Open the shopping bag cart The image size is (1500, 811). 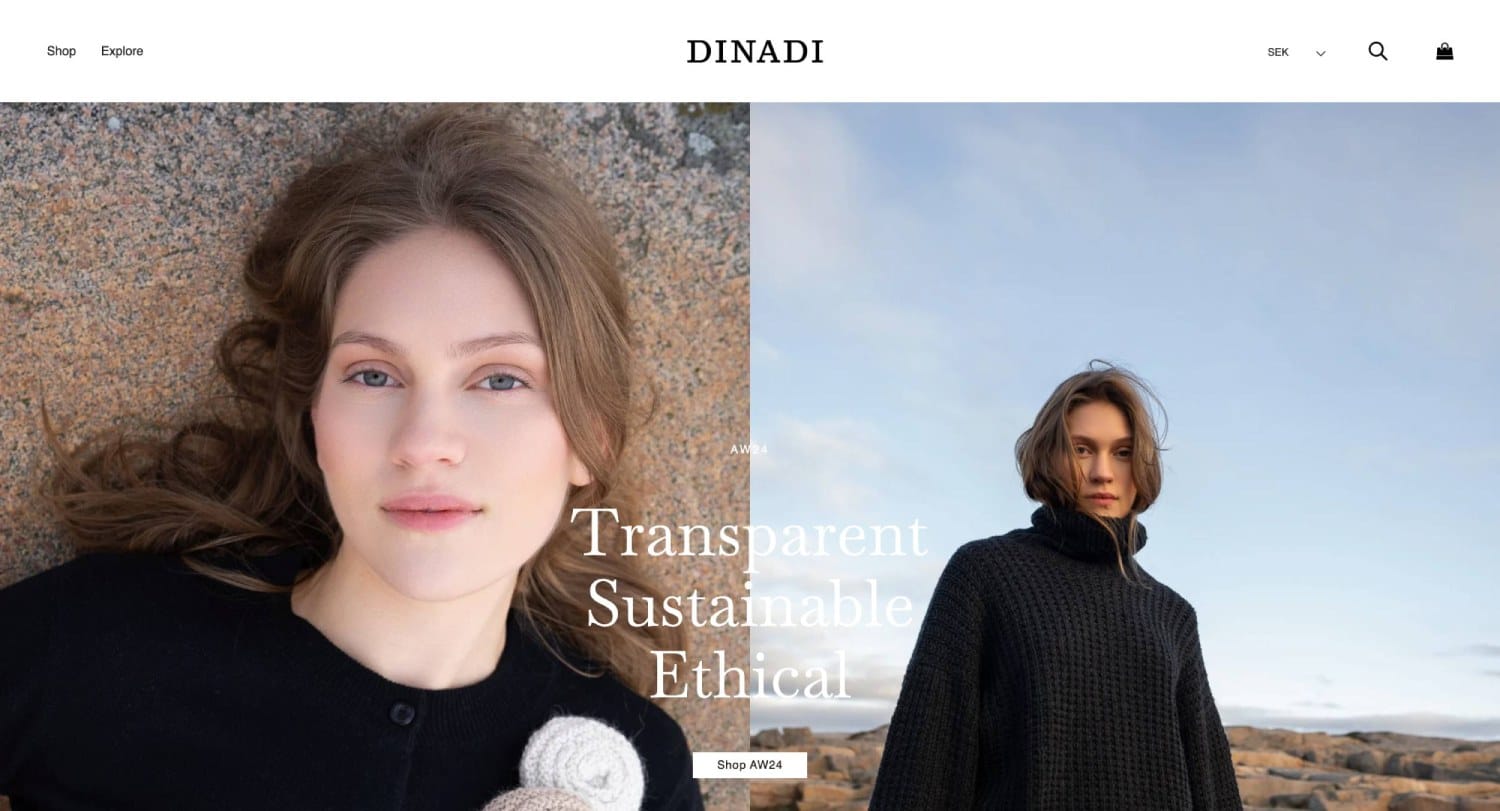[x=1444, y=51]
